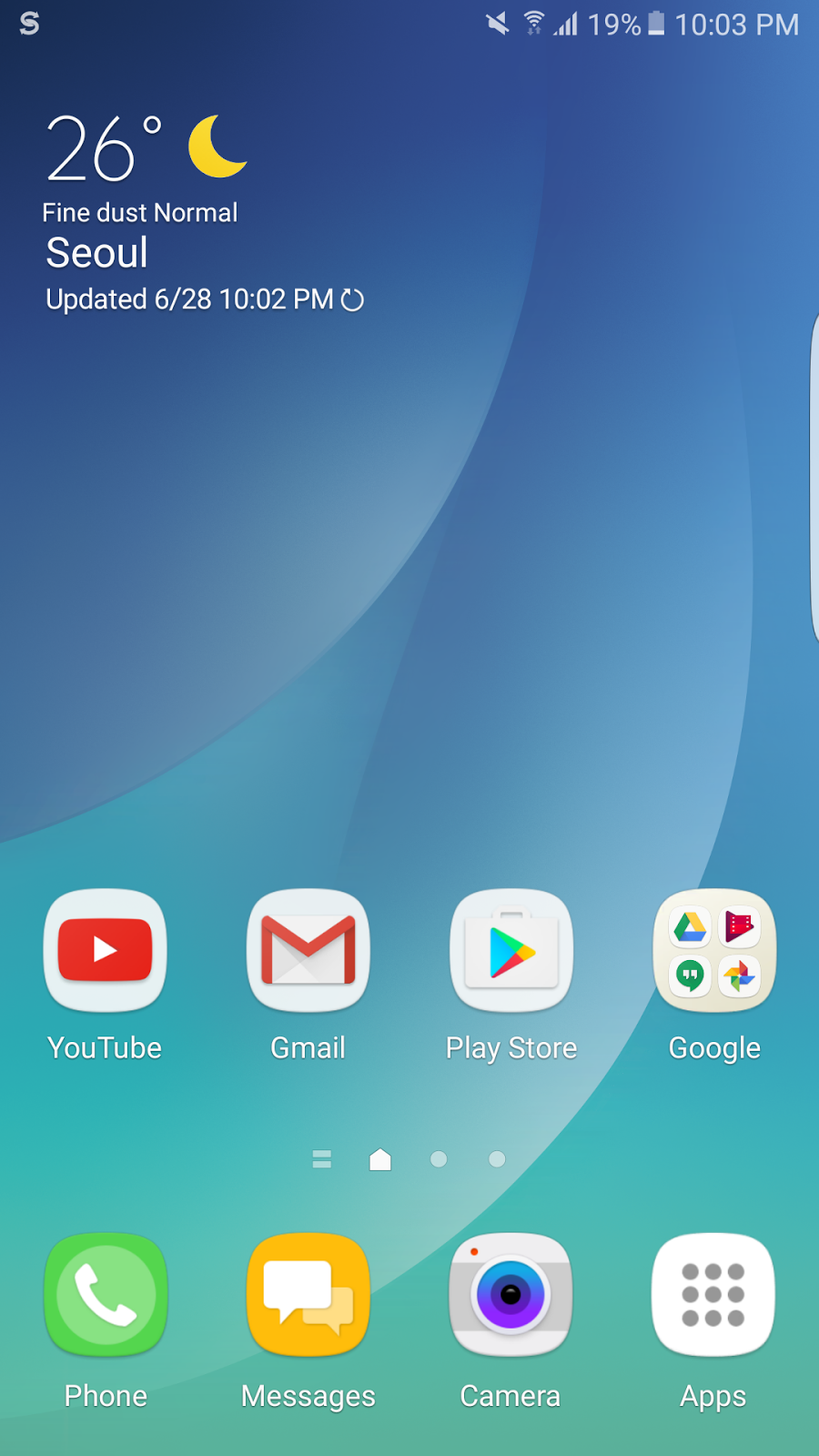The width and height of the screenshot is (819, 1456).
Task: Launch the Camera
Action: (511, 1295)
